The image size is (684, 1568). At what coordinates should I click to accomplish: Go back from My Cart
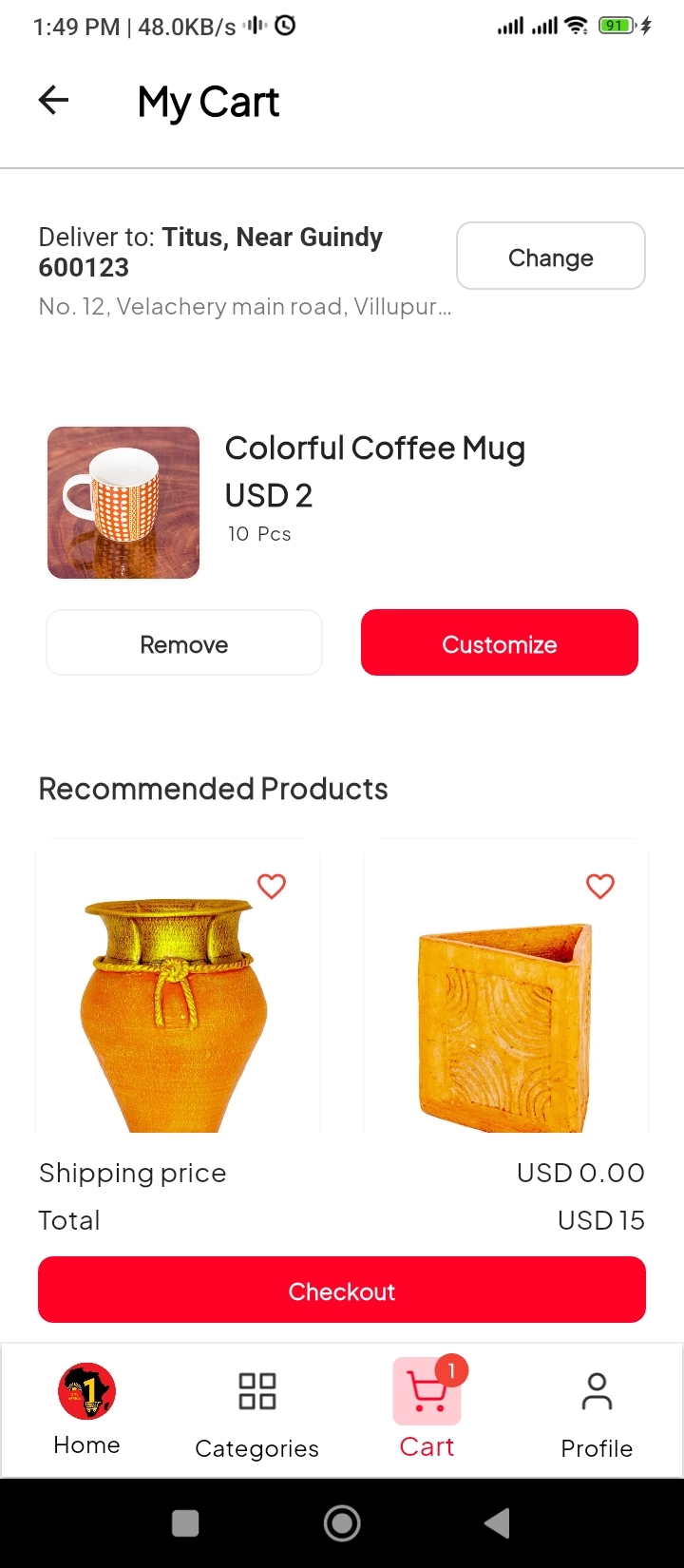pyautogui.click(x=53, y=100)
